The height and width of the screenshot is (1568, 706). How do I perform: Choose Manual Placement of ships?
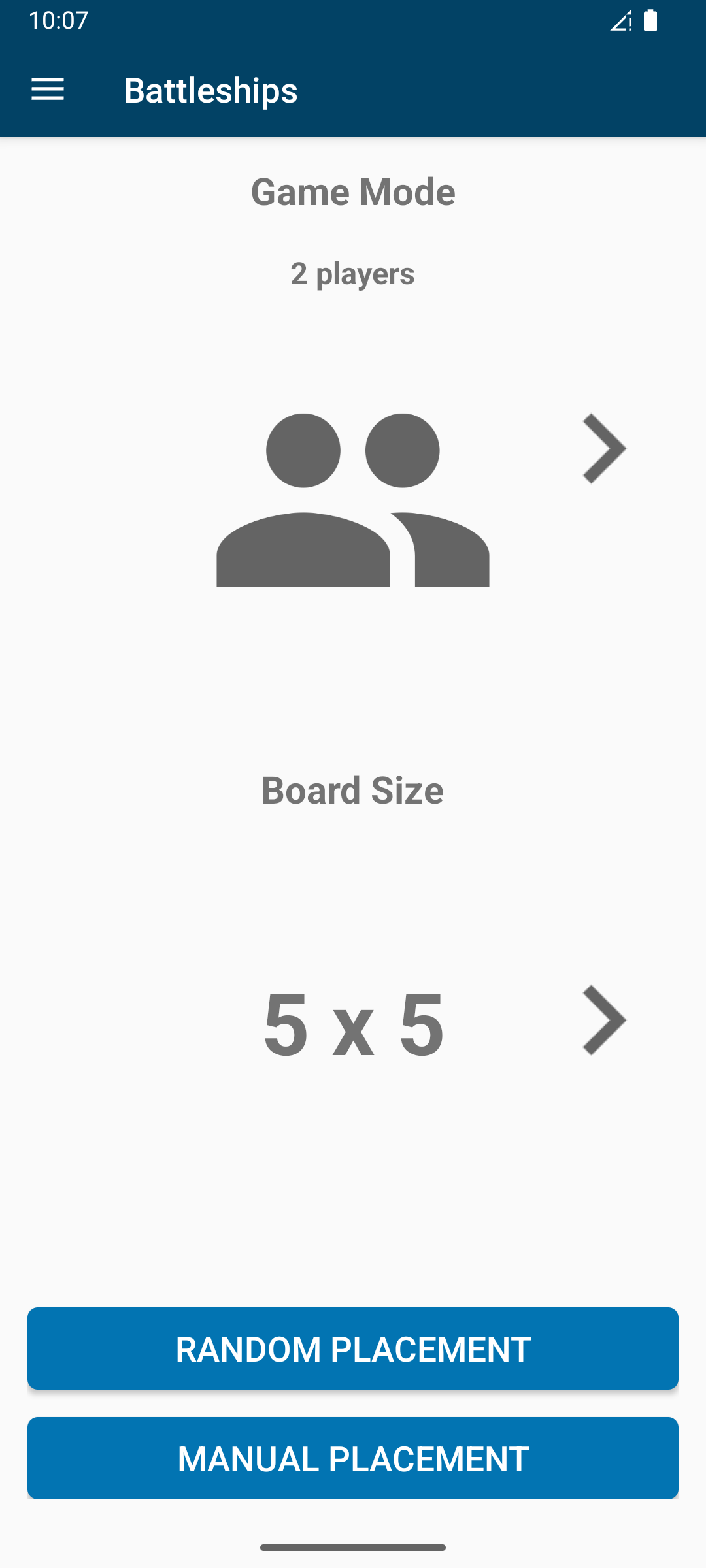pos(353,1458)
